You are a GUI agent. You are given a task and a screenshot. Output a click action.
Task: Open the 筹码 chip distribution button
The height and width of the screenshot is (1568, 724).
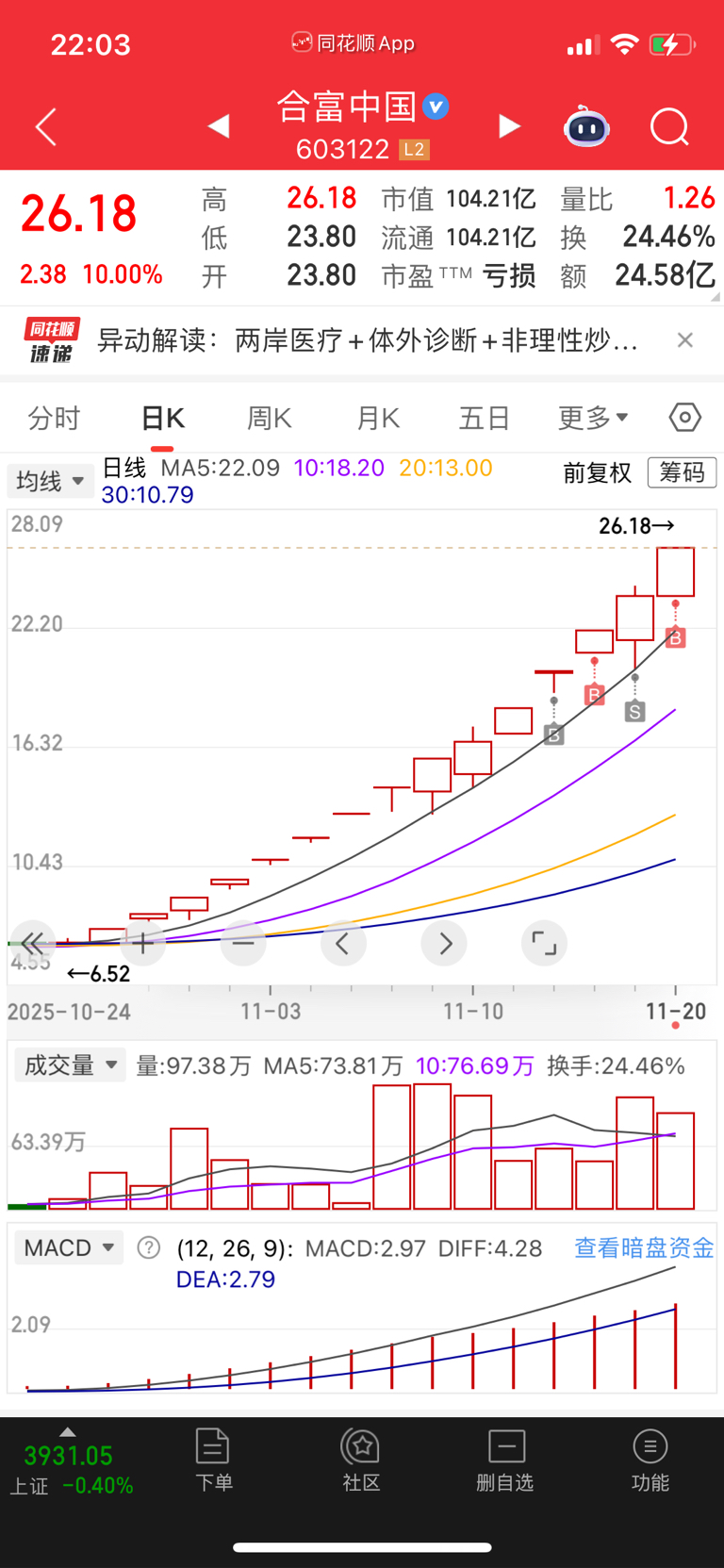pos(682,472)
